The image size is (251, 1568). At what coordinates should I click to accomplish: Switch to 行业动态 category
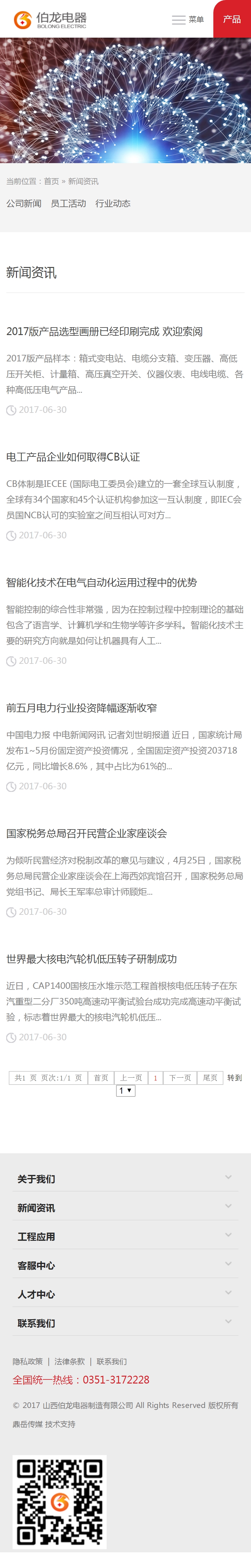[x=113, y=203]
